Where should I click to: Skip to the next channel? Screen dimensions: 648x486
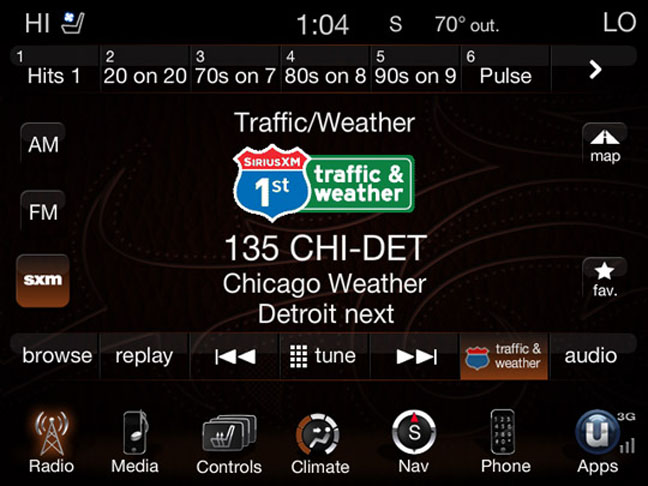pyautogui.click(x=416, y=357)
